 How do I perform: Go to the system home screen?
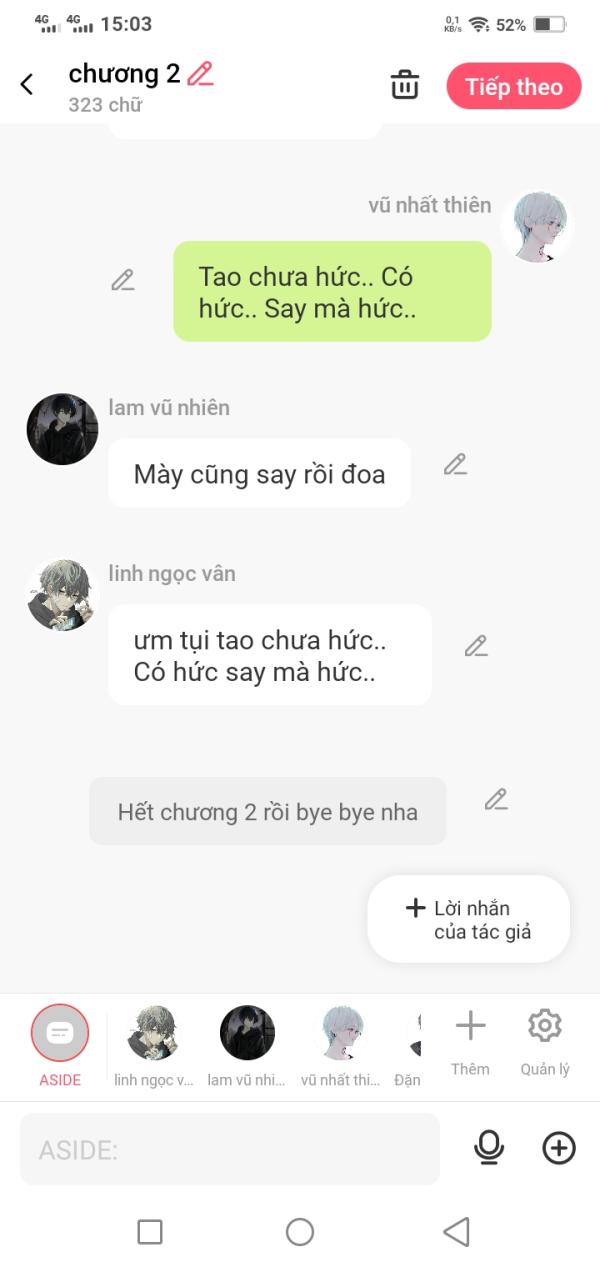tap(300, 1232)
